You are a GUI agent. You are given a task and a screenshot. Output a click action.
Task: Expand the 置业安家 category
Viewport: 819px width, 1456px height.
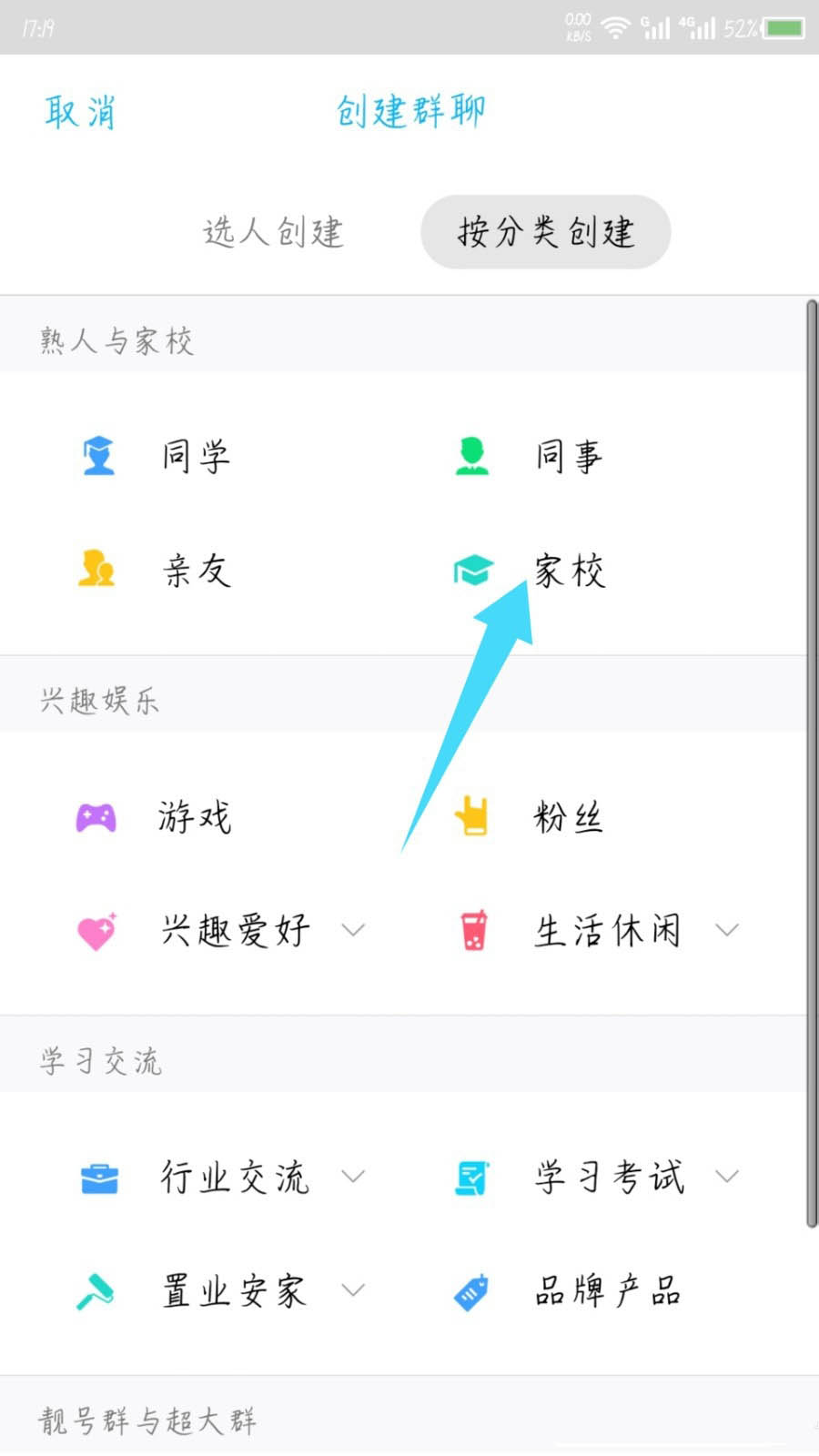point(221,1291)
